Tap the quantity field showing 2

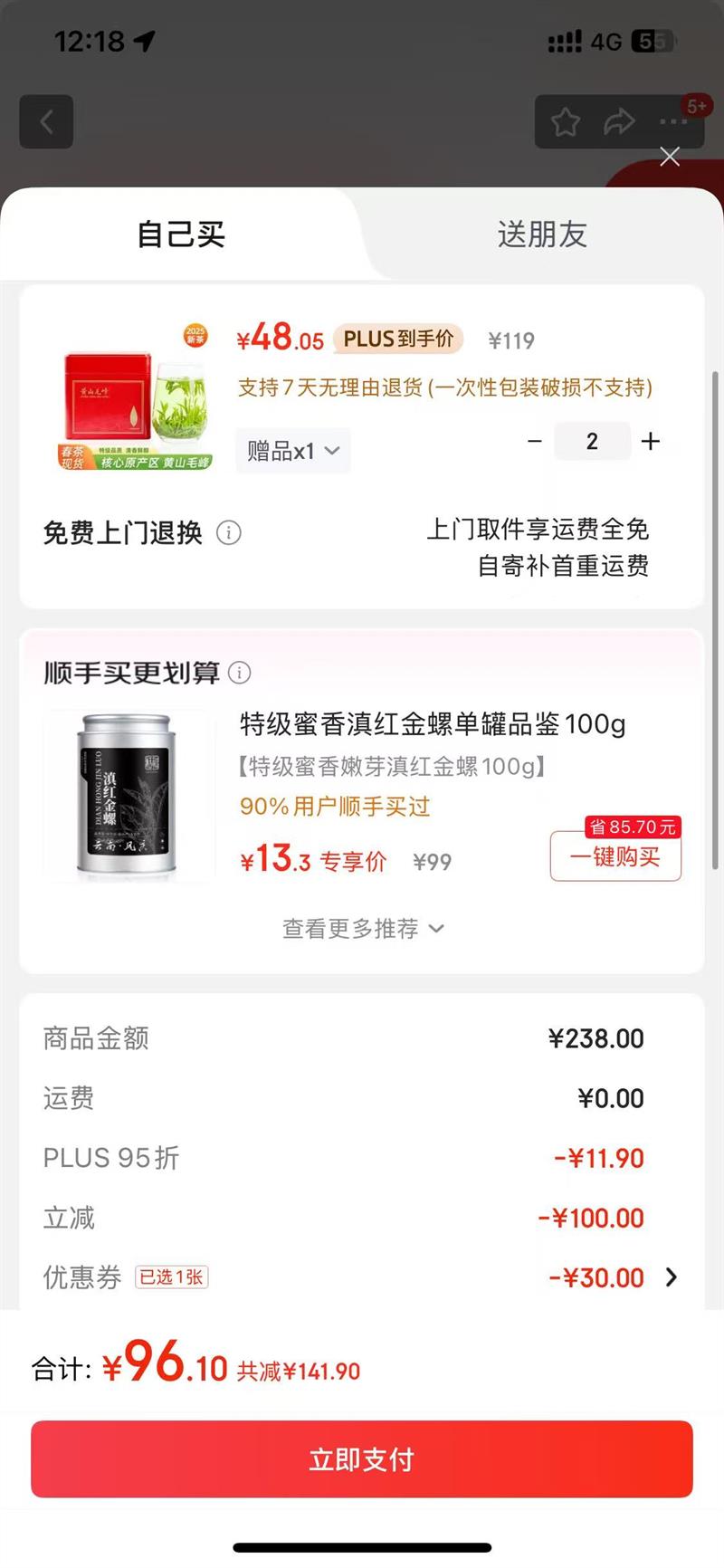pos(592,441)
